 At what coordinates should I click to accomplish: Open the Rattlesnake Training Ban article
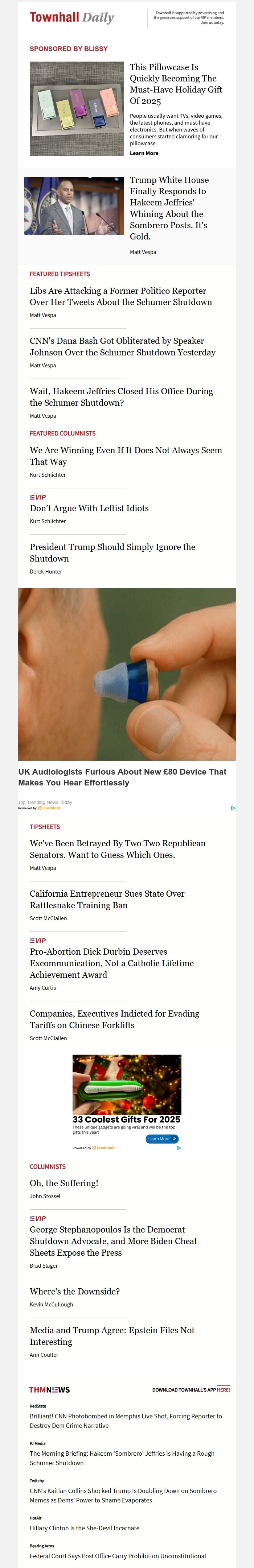click(107, 900)
